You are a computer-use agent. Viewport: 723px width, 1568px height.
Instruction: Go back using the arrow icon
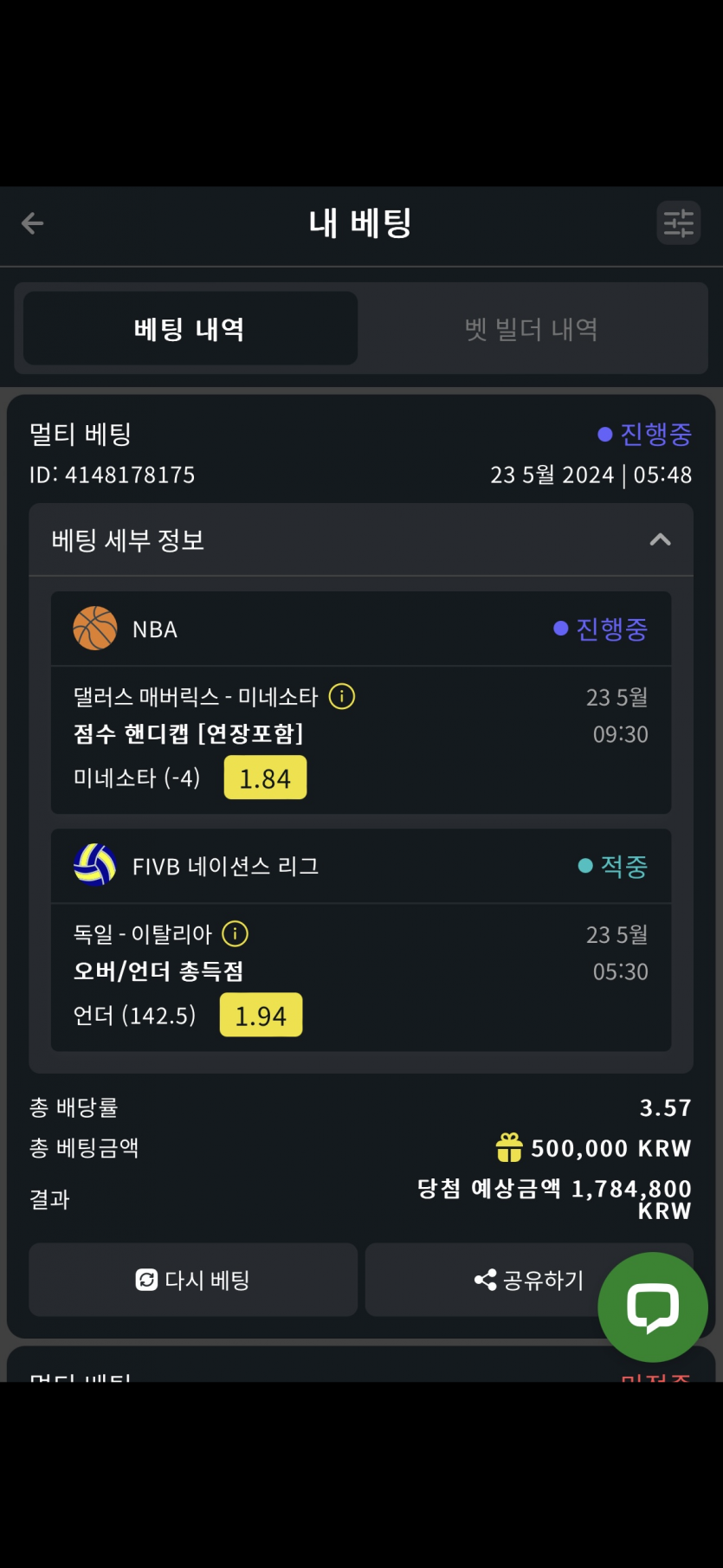click(x=33, y=223)
